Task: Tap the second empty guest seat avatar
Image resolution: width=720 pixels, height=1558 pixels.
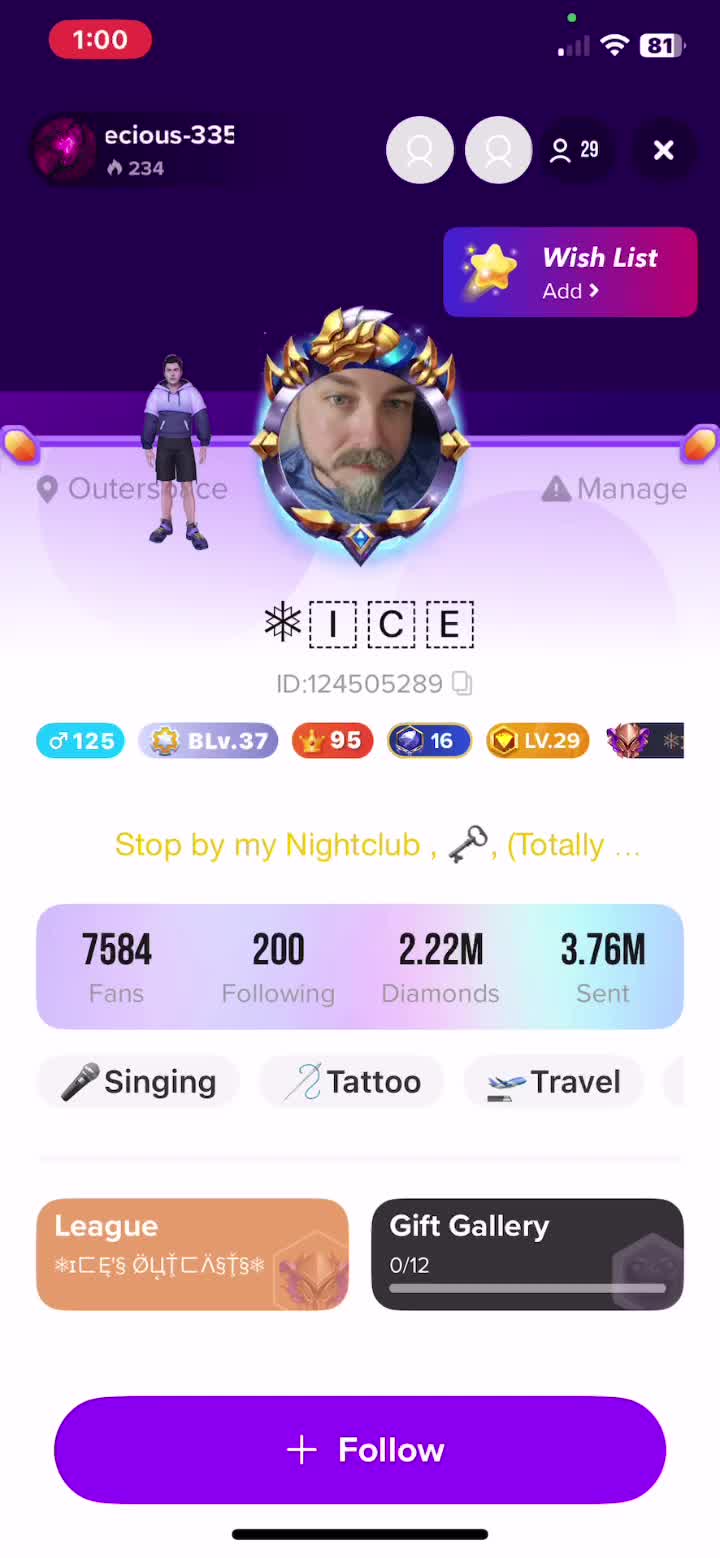Action: tap(498, 150)
